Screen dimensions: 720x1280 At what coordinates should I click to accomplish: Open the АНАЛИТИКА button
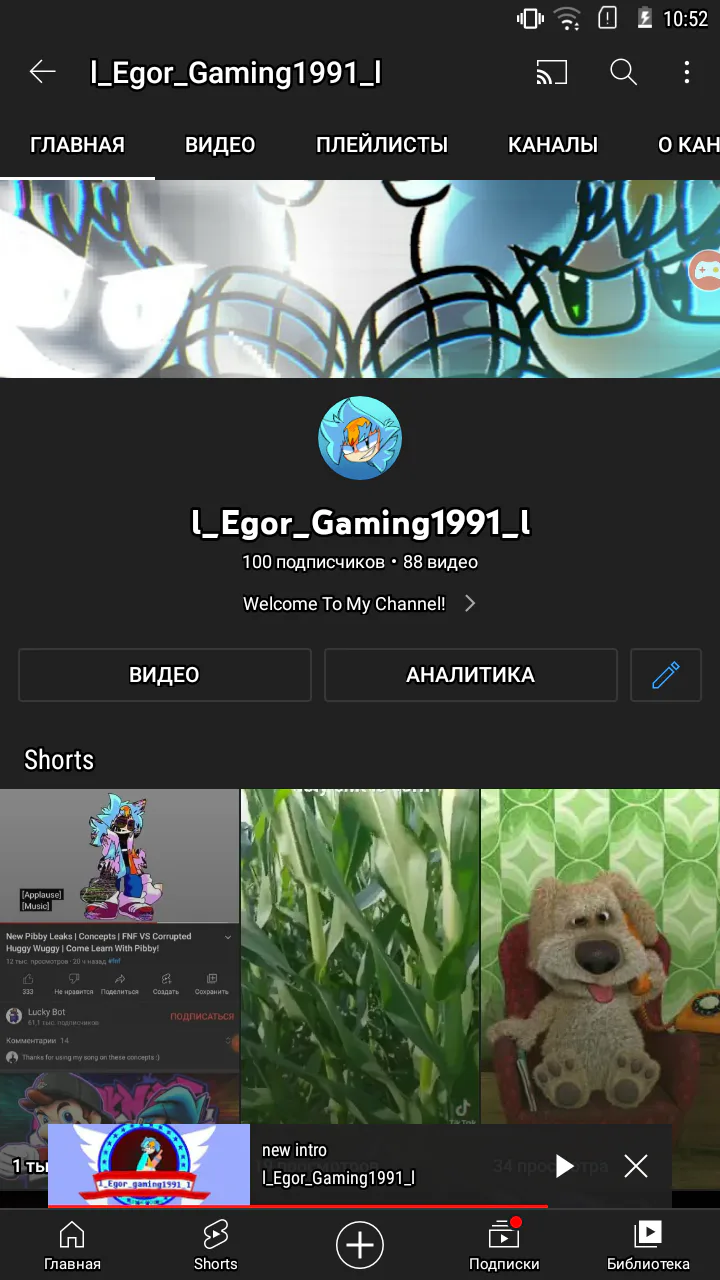click(471, 675)
